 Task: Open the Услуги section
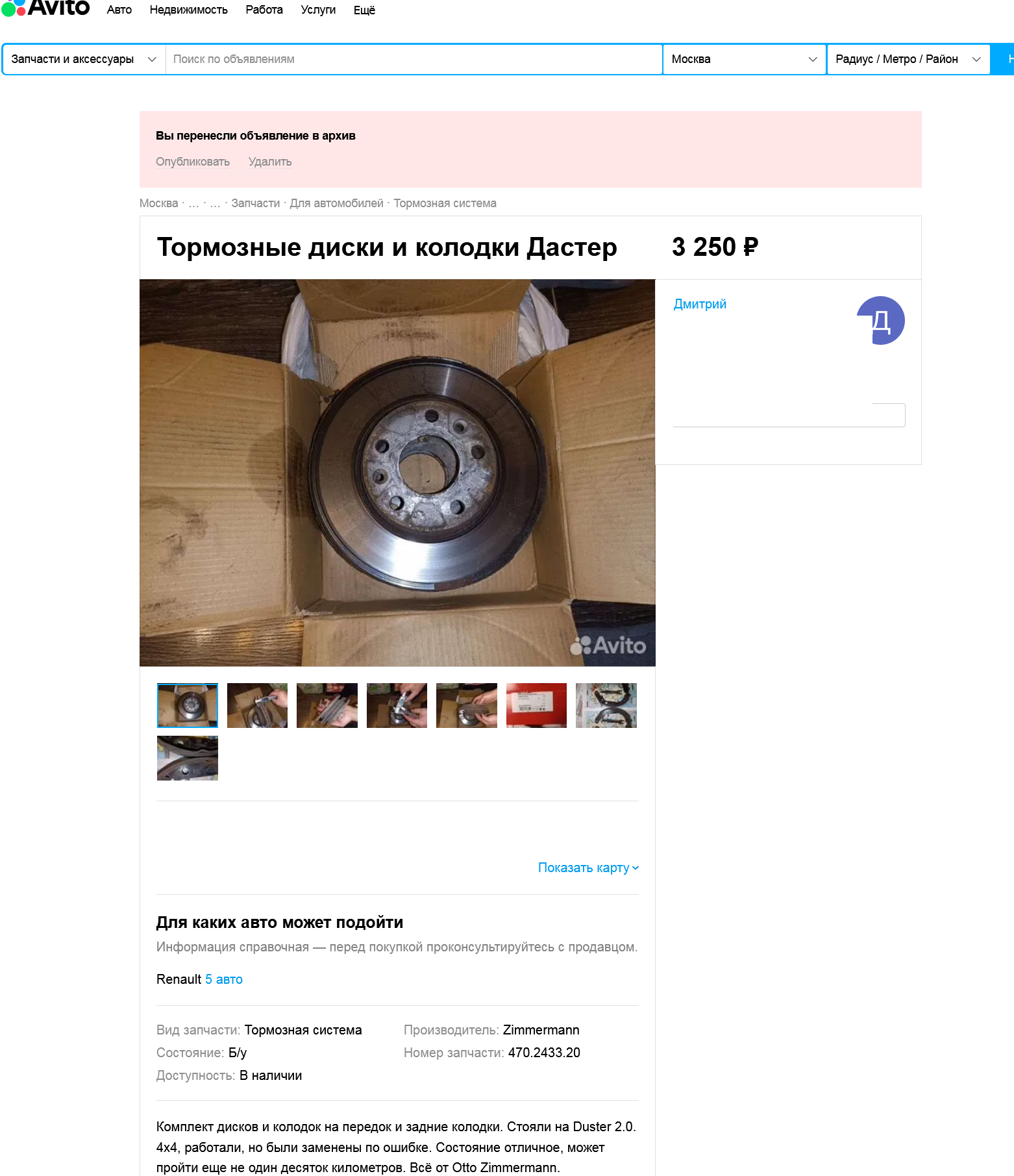[317, 10]
